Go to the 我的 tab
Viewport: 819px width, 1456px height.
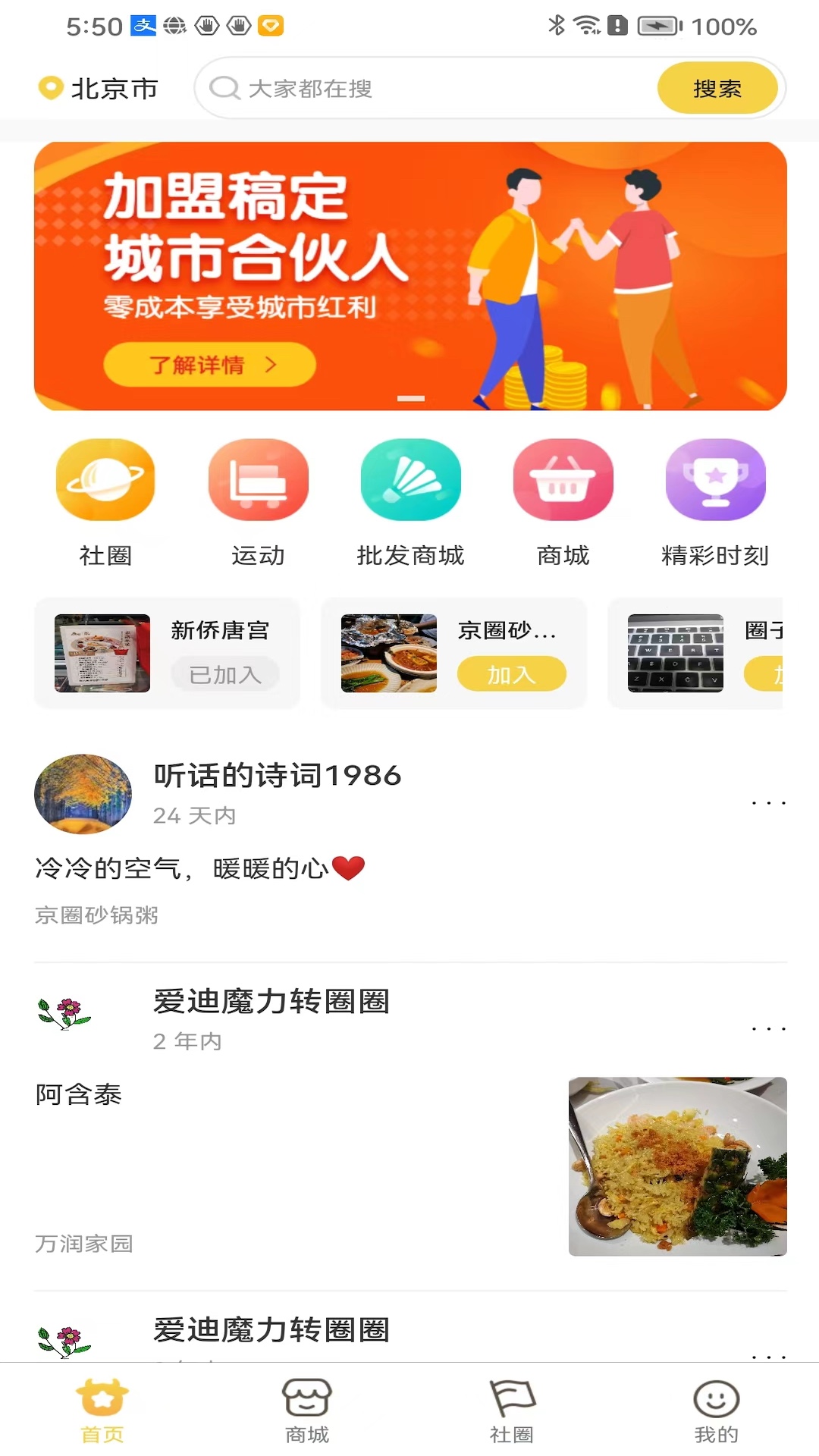click(x=716, y=1410)
